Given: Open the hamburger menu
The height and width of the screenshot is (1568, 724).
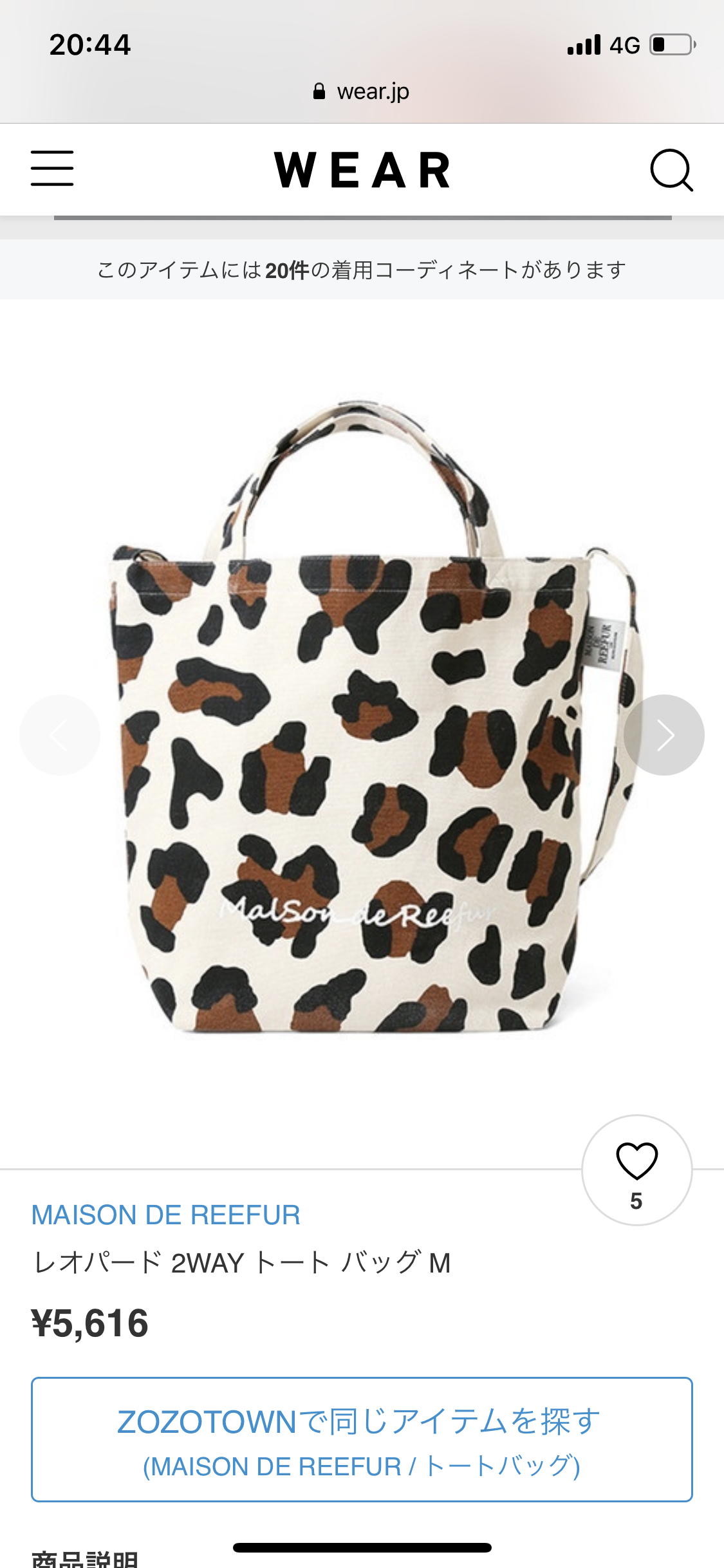Looking at the screenshot, I should coord(52,169).
